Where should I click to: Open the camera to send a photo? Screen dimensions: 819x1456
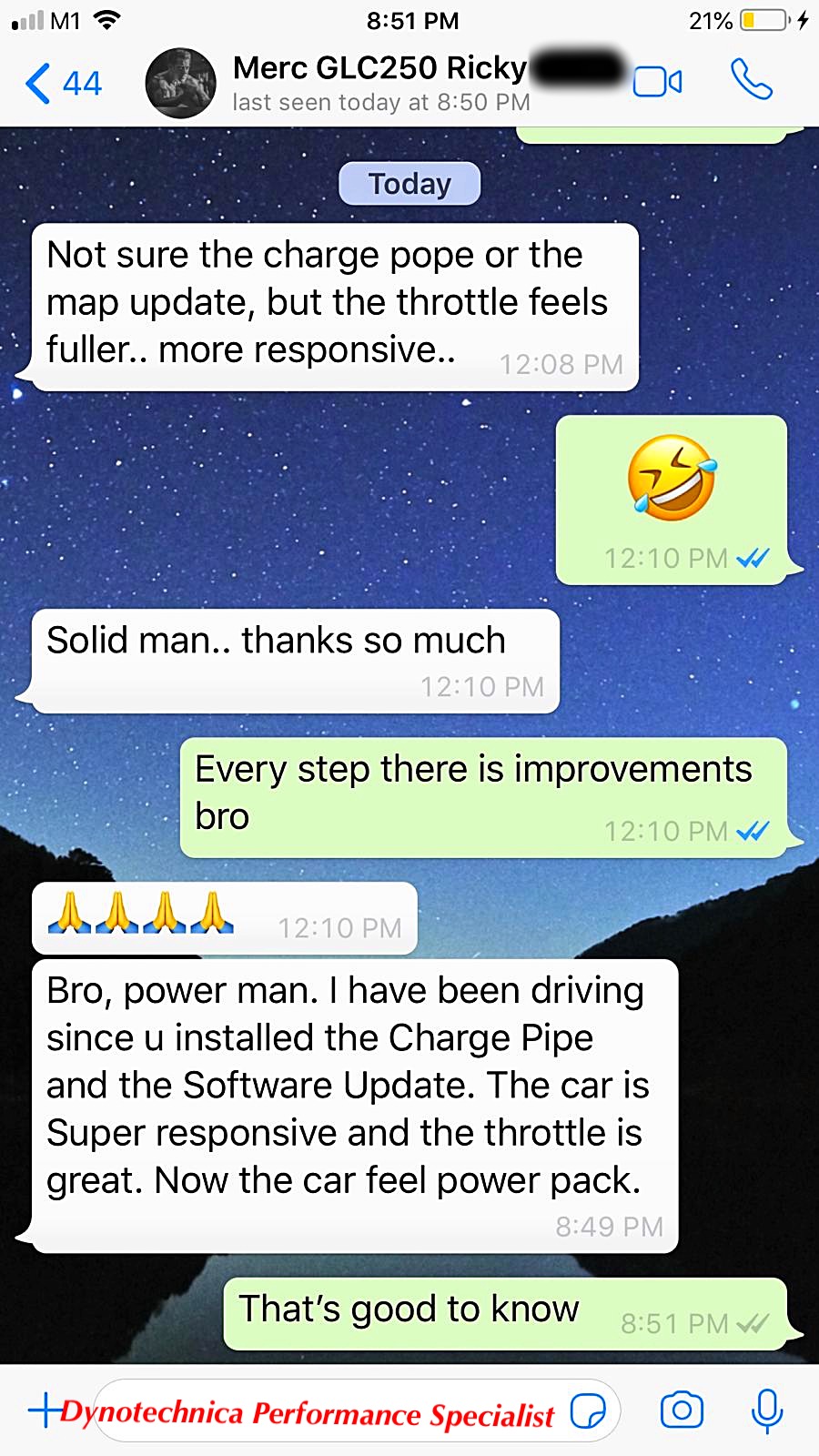(x=682, y=1410)
